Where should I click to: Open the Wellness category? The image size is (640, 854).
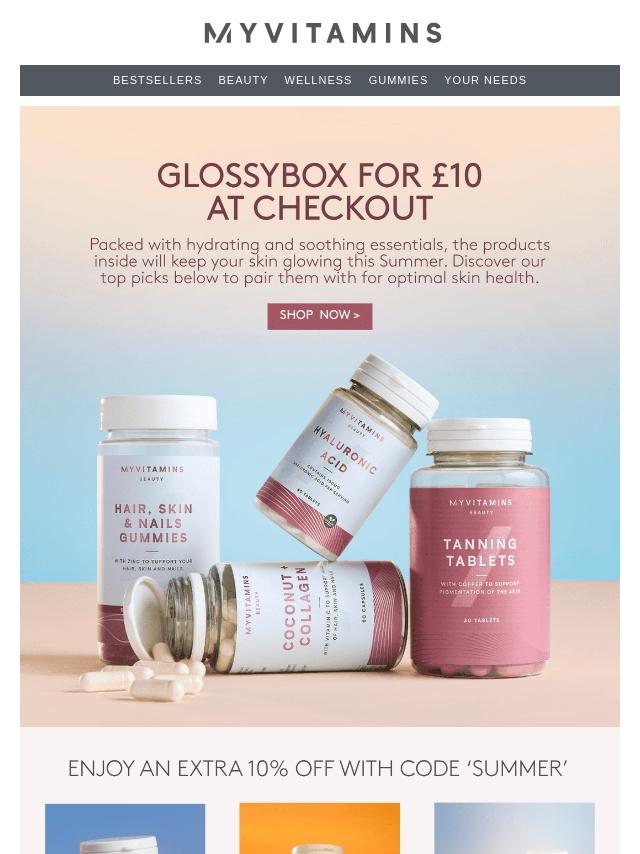pyautogui.click(x=318, y=80)
